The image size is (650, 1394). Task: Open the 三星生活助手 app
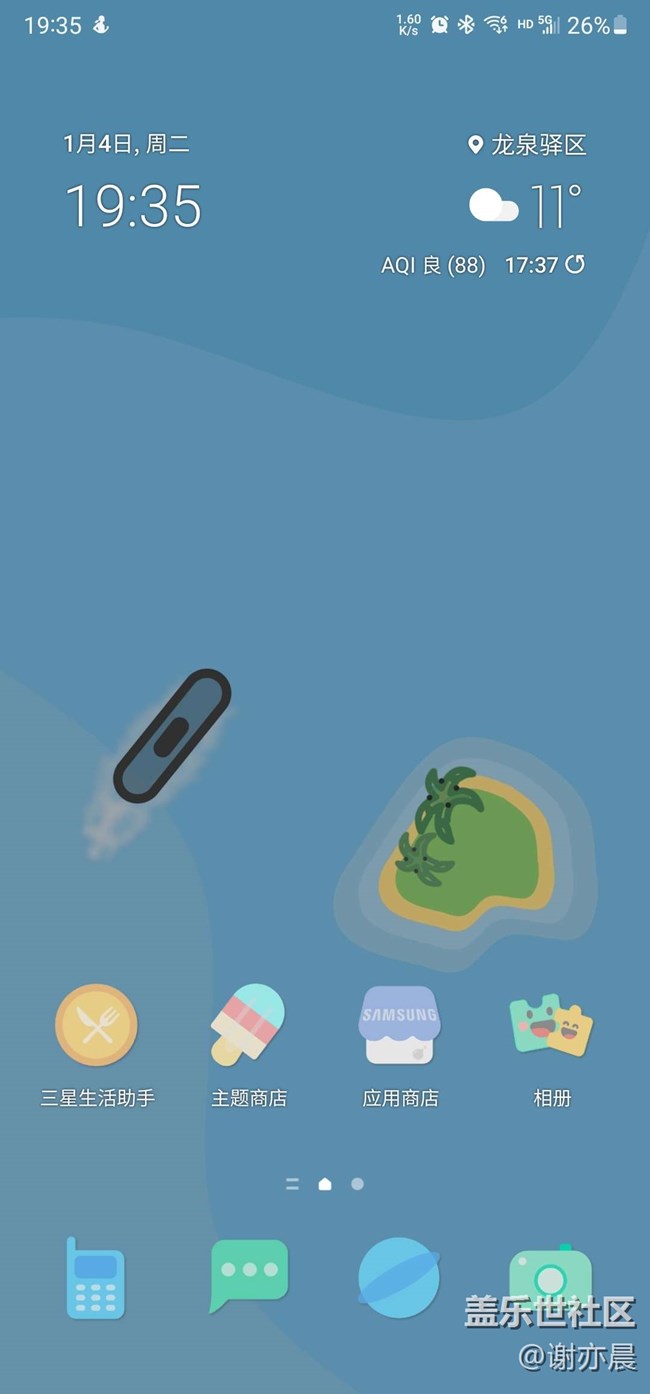[97, 1026]
